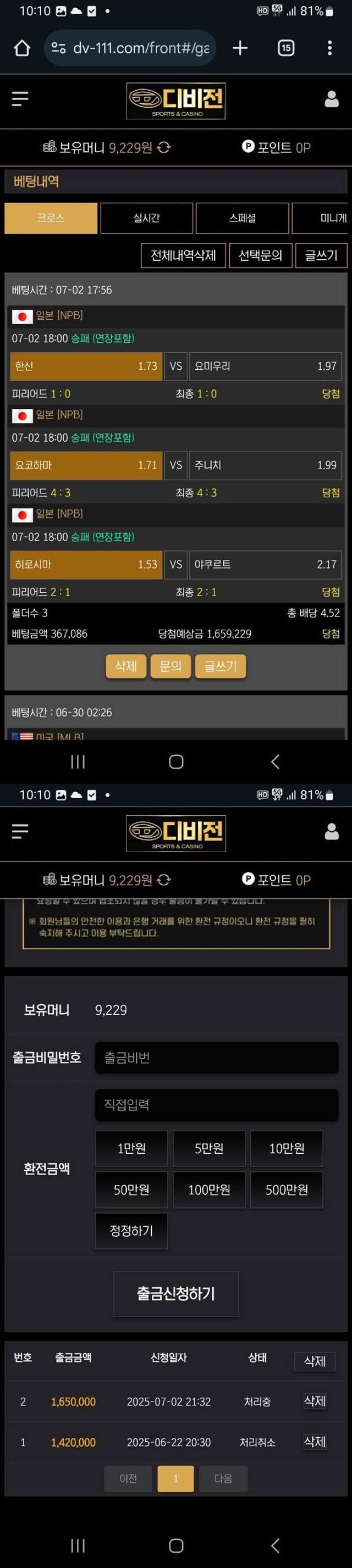Switch to the 실시간 tab
The image size is (352, 1568).
pyautogui.click(x=146, y=218)
